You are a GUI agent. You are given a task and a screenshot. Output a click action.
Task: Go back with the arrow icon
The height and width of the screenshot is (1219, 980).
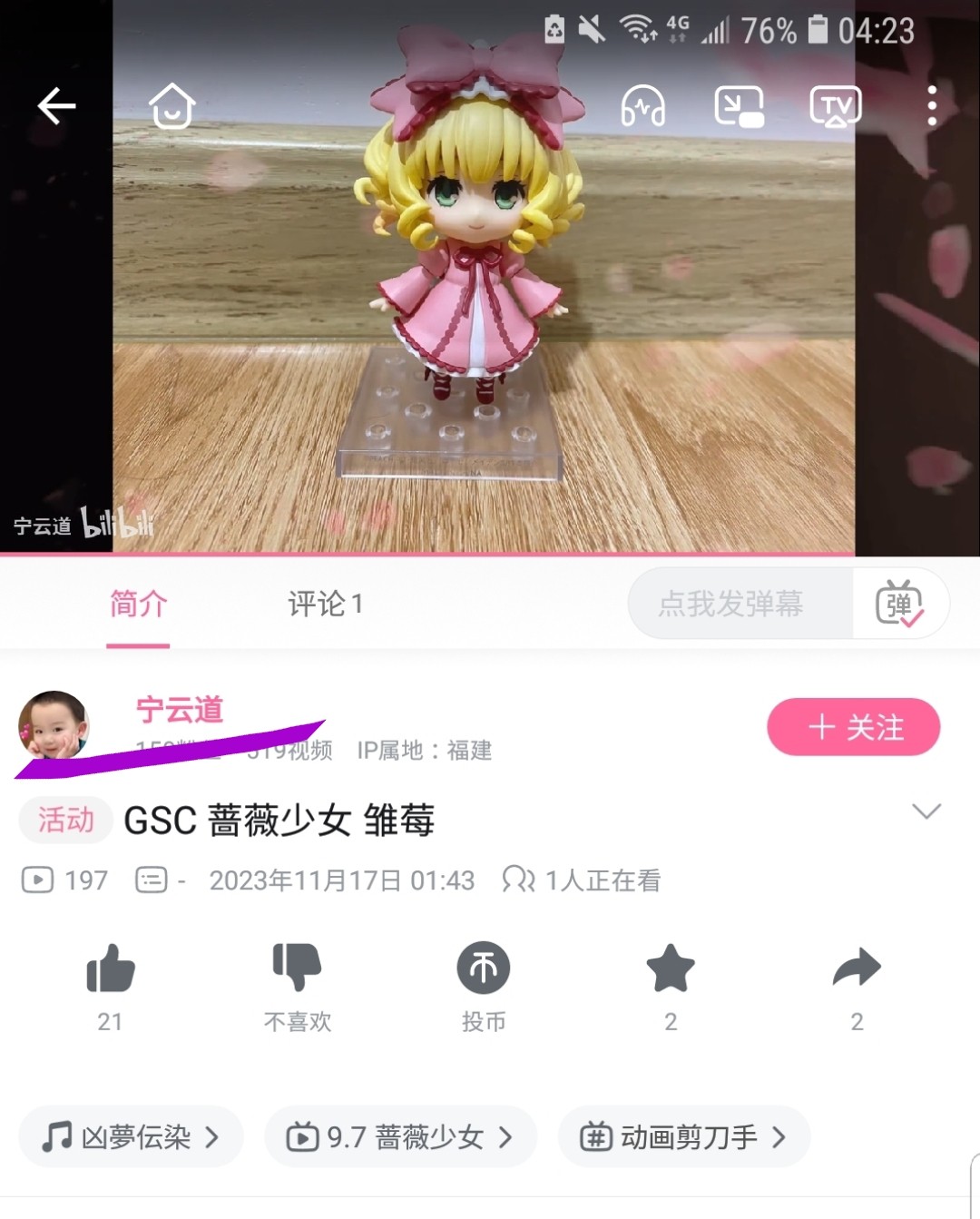[56, 106]
